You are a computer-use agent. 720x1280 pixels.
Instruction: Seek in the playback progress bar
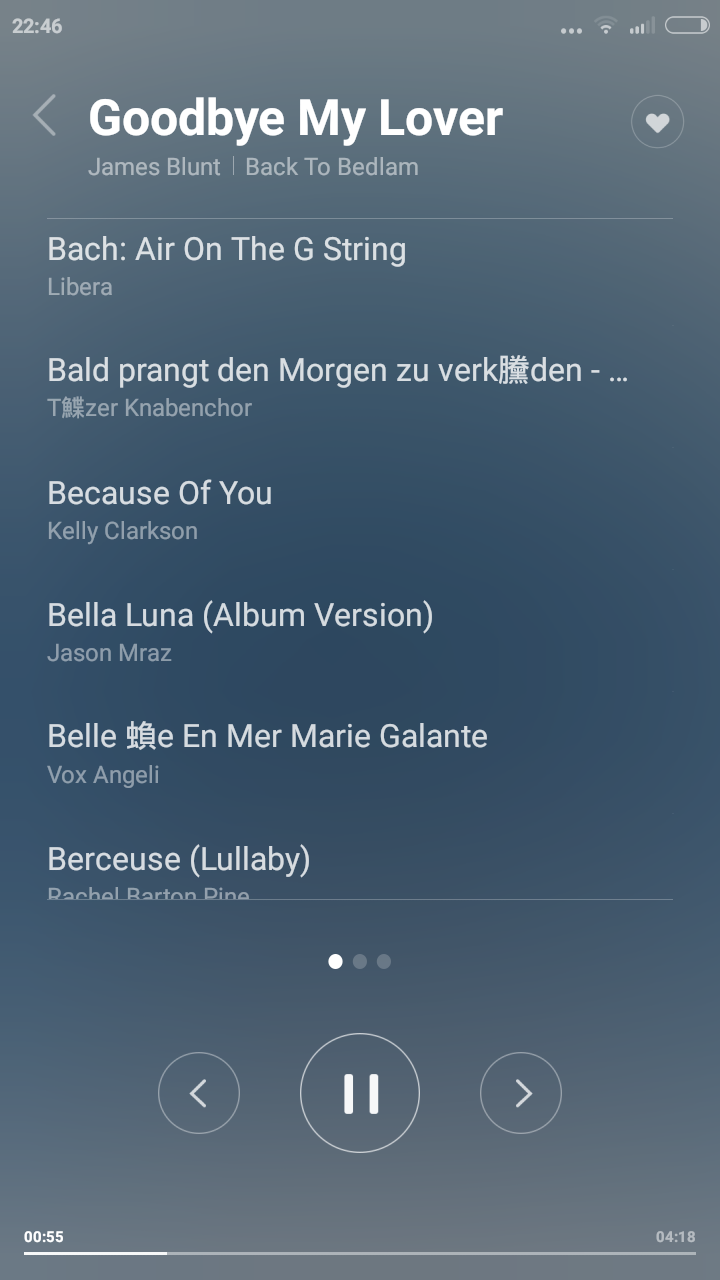click(x=360, y=1252)
